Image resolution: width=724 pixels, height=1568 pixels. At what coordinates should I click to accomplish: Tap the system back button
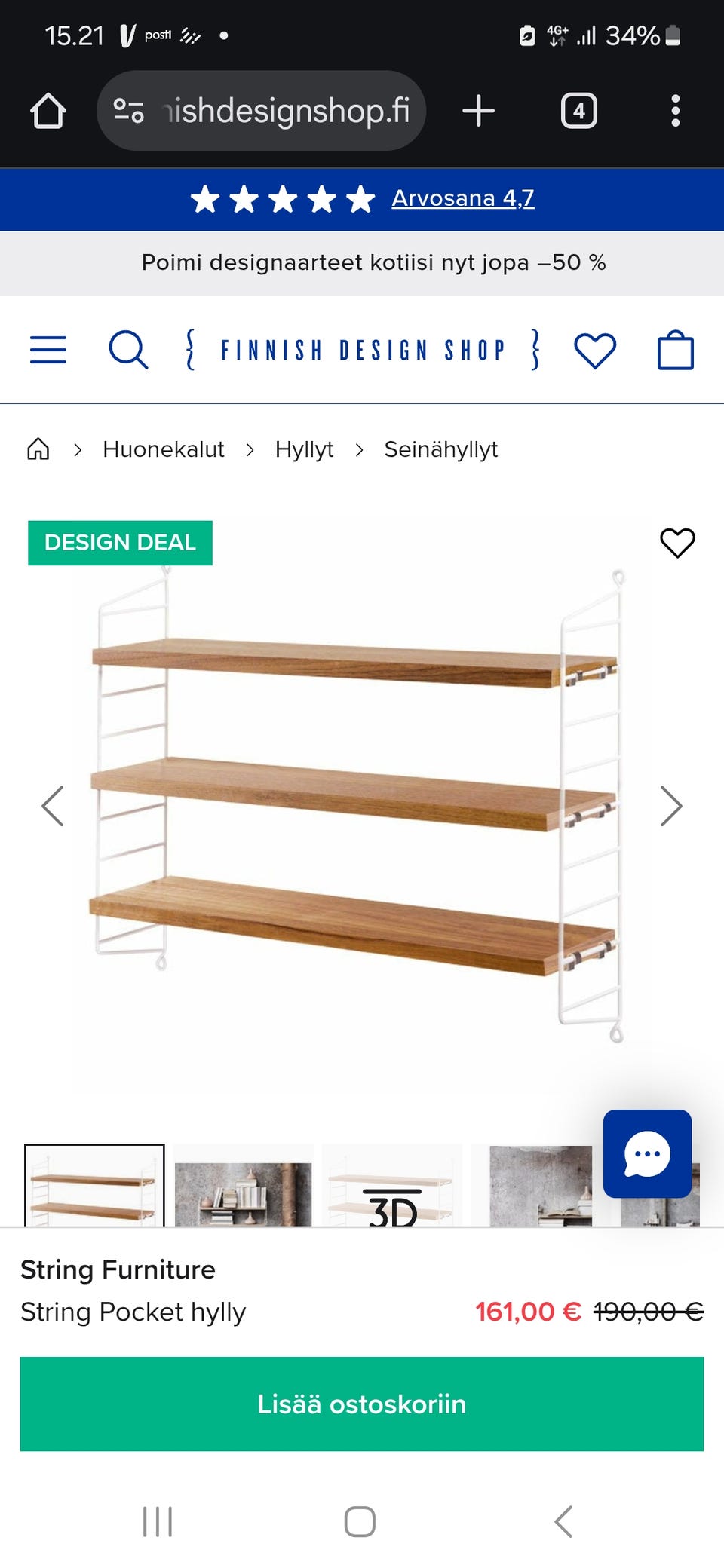(x=563, y=1521)
